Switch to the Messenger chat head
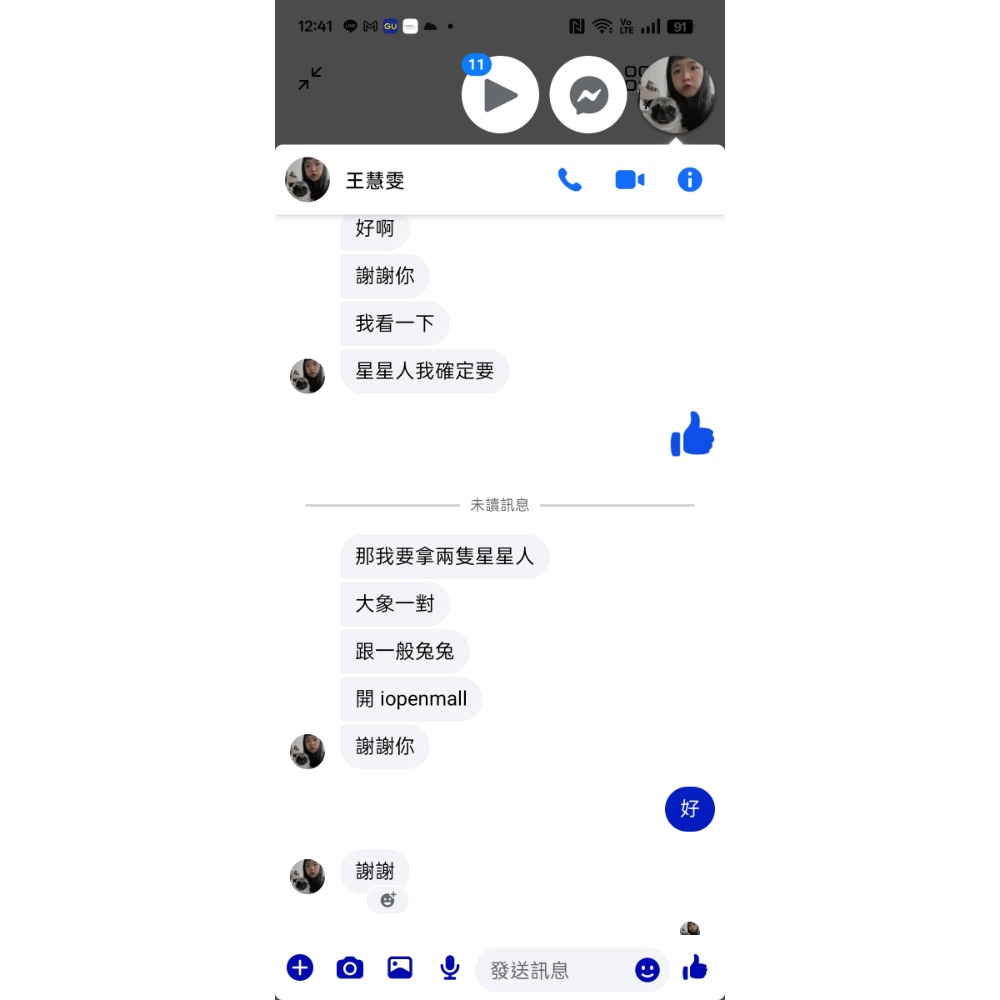 click(x=588, y=95)
